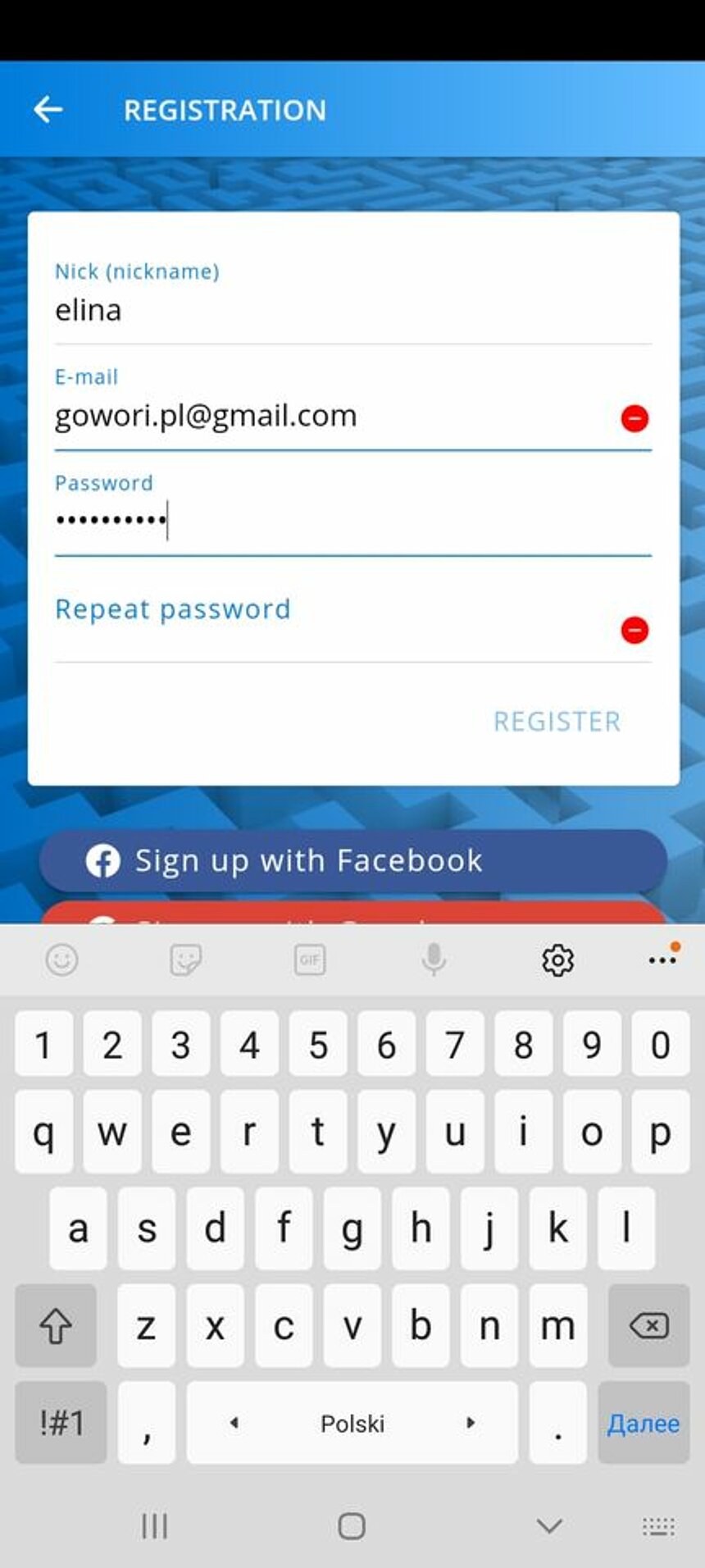Viewport: 705px width, 1568px height.
Task: Open the keyboard emoji panel
Action: tap(61, 959)
